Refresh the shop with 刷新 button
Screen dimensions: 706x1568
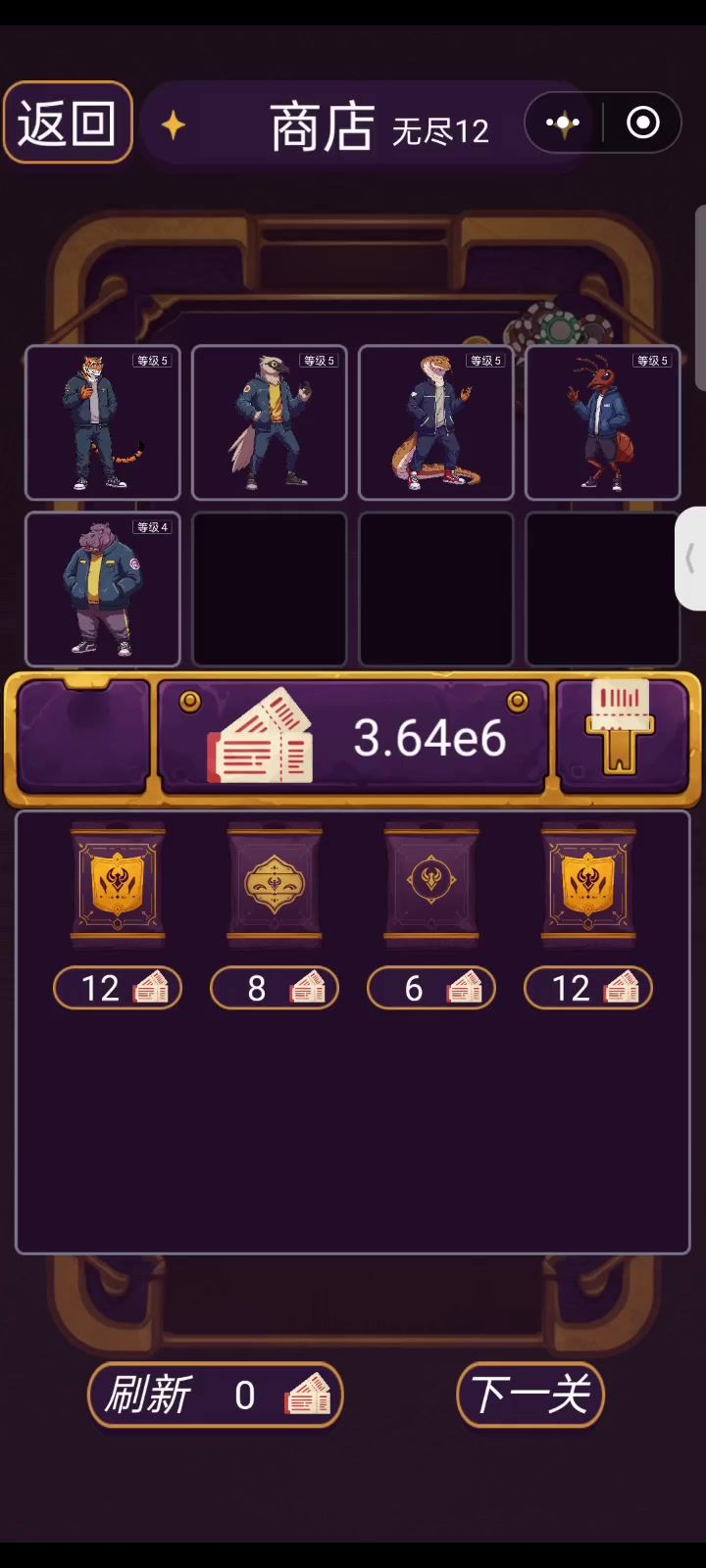[216, 1395]
